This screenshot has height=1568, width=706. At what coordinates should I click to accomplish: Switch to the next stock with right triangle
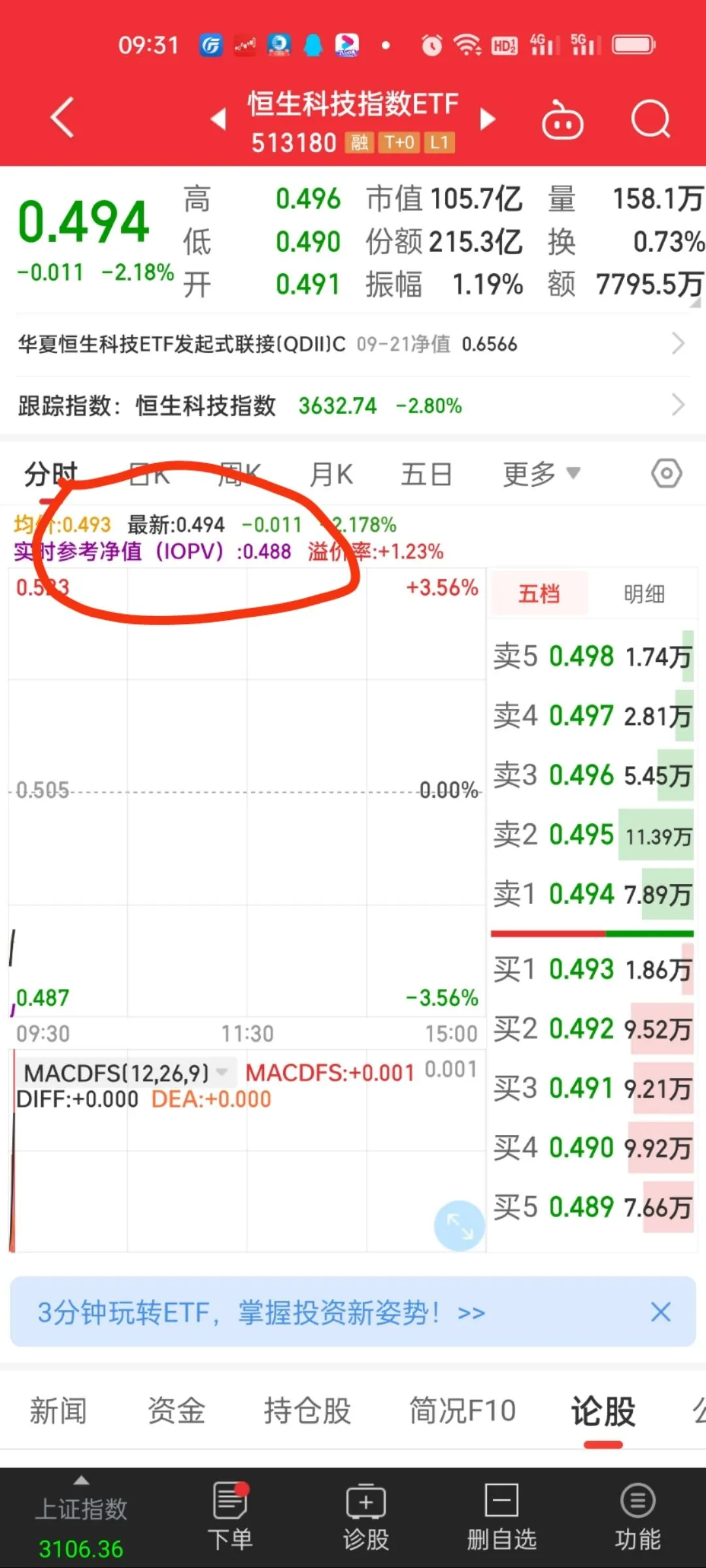click(488, 119)
